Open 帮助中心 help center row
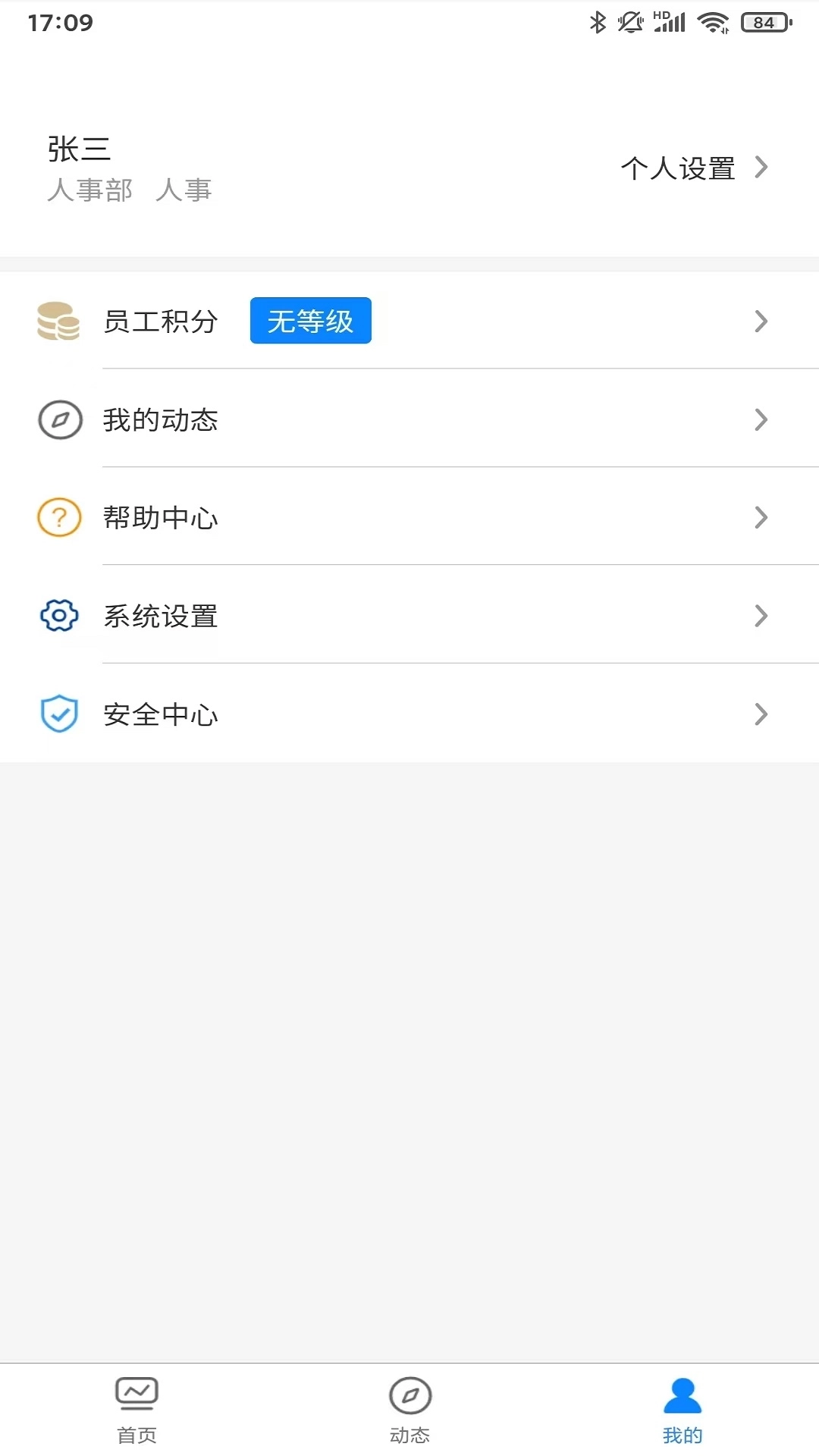 point(409,518)
